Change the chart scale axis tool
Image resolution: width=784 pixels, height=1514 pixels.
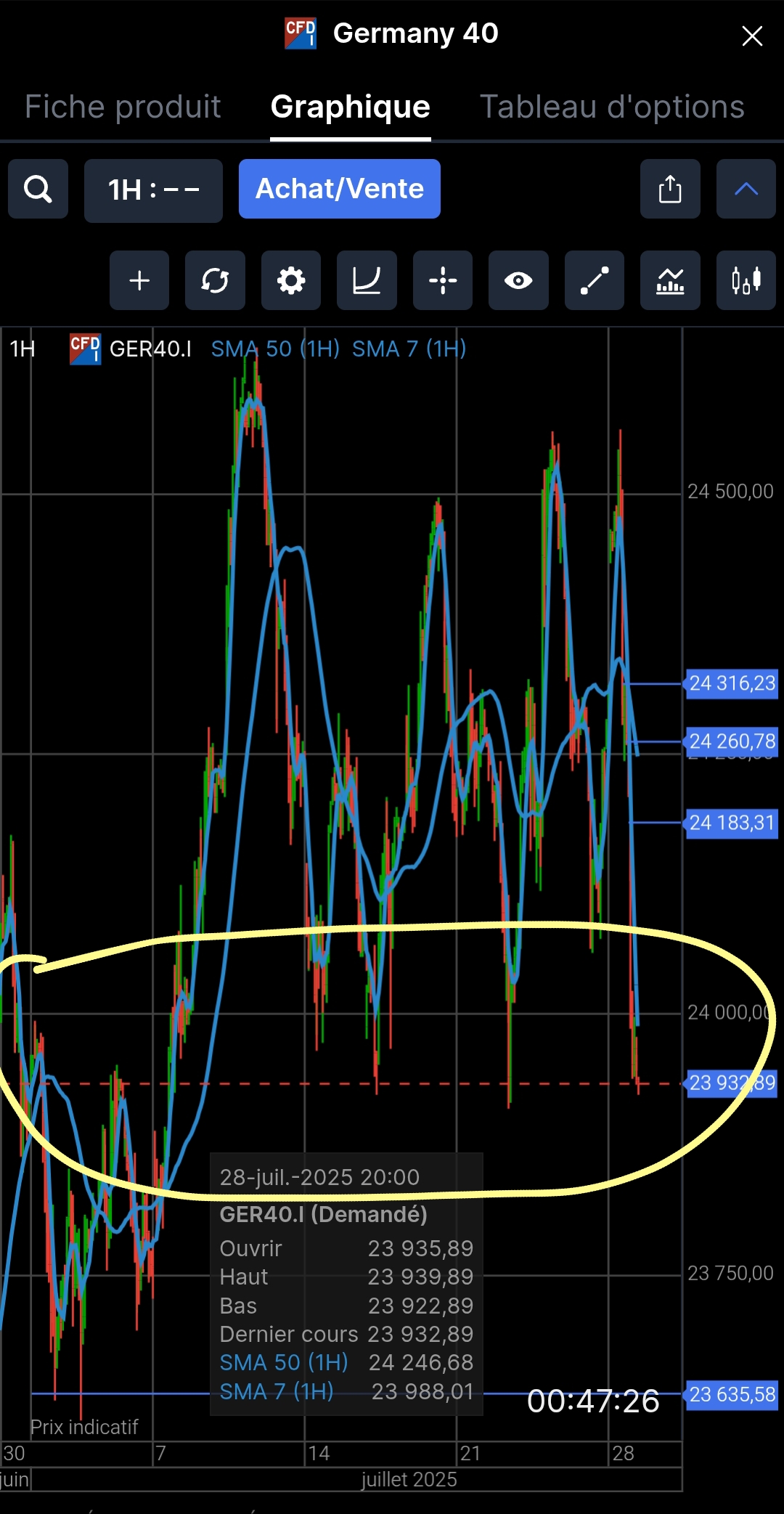367,280
